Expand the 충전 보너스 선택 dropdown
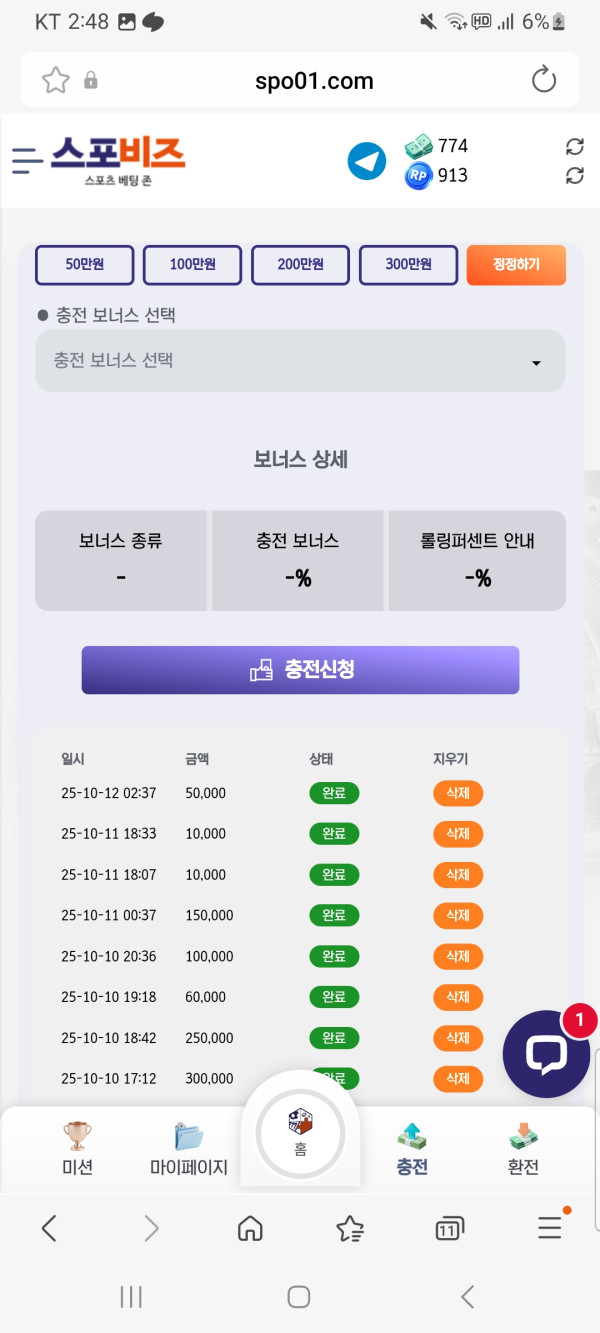 click(300, 361)
